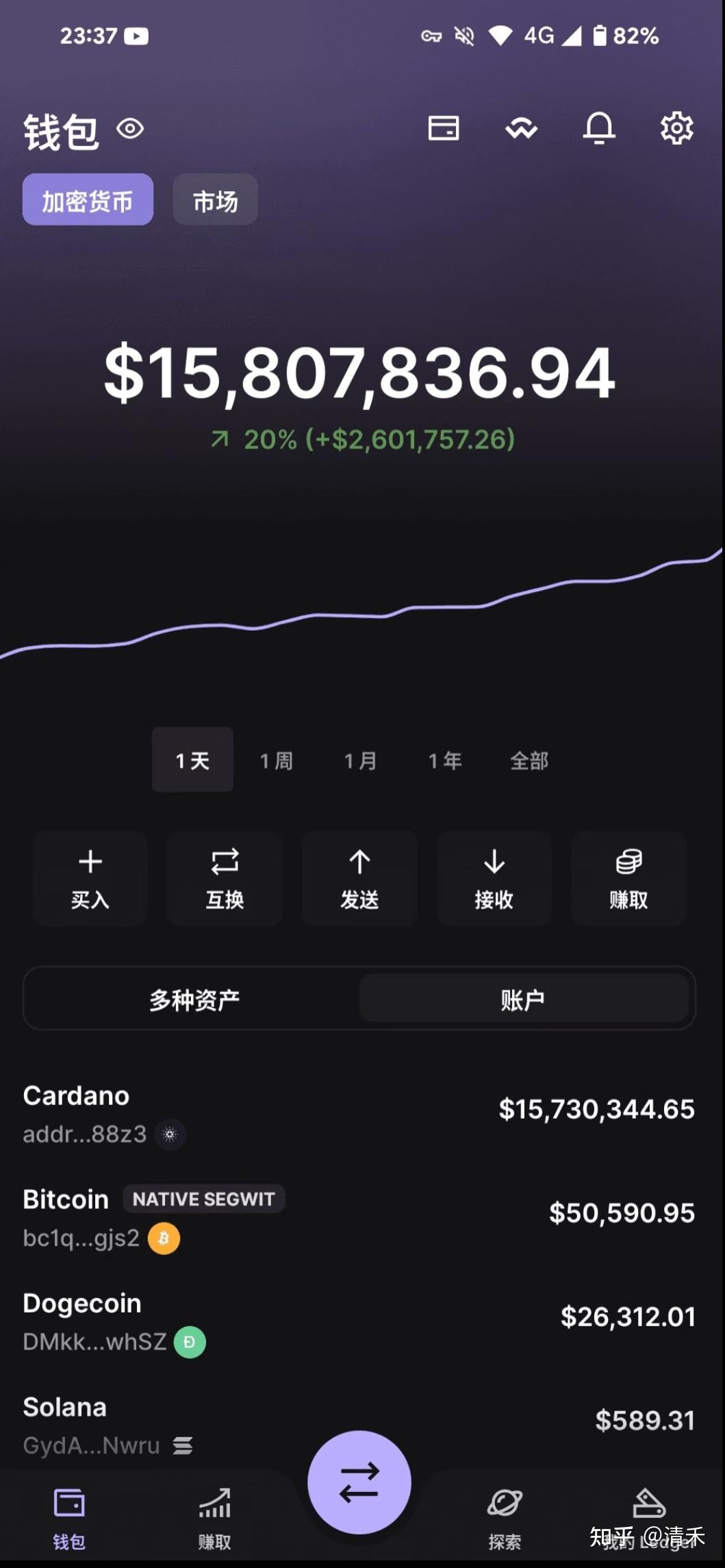725x1568 pixels.
Task: Switch to the 市场 tab
Action: [214, 200]
